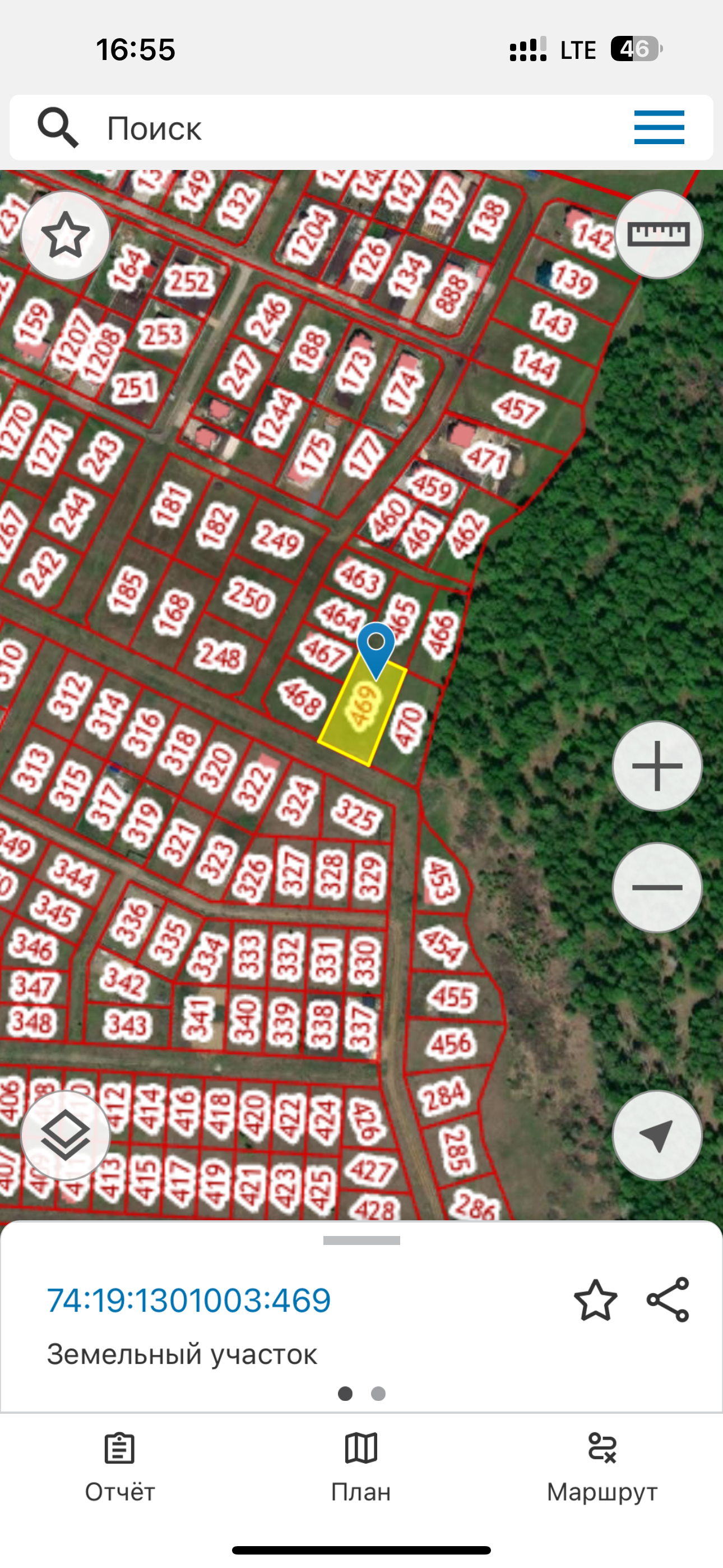
Task: Add parcel 469 to favorites
Action: point(595,1300)
